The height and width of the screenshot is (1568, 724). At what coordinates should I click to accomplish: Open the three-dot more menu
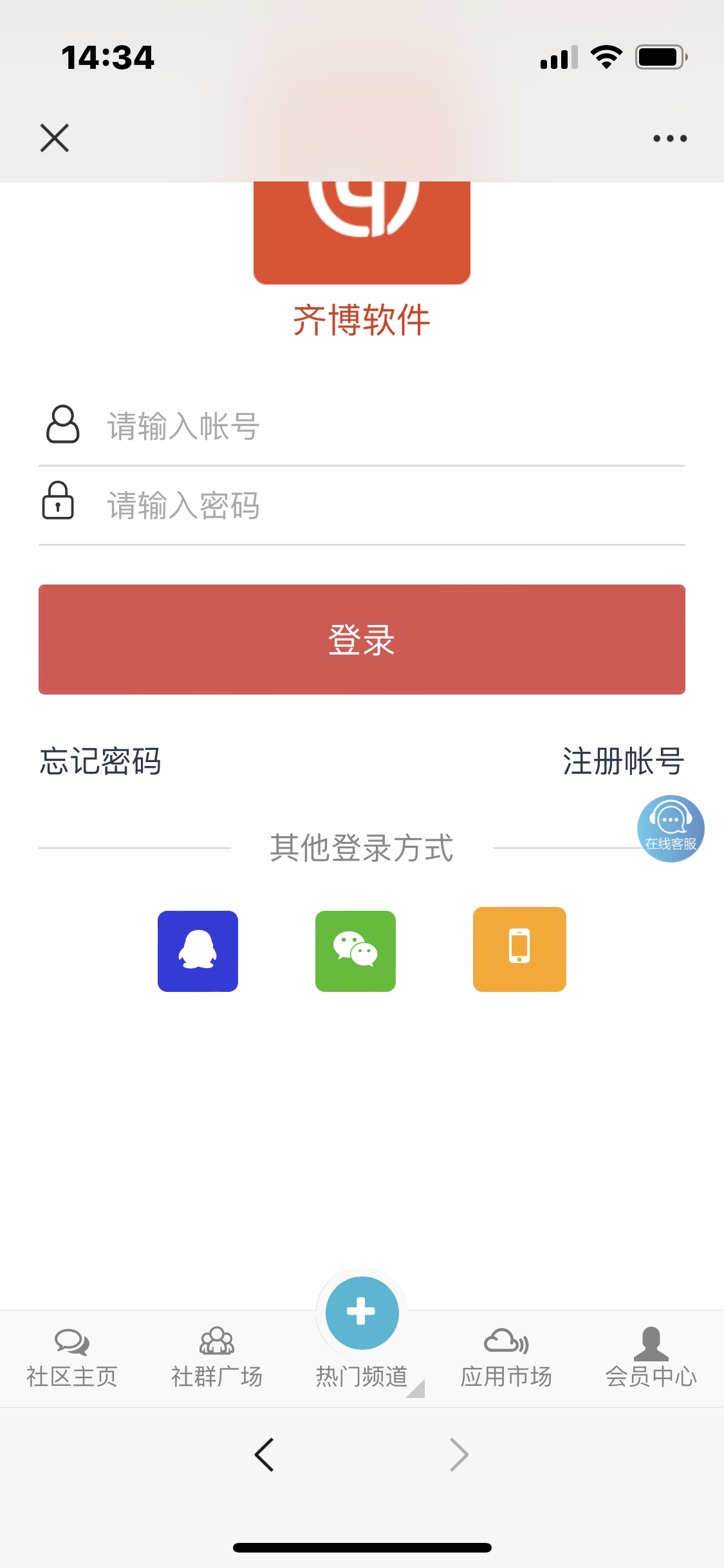pos(669,138)
